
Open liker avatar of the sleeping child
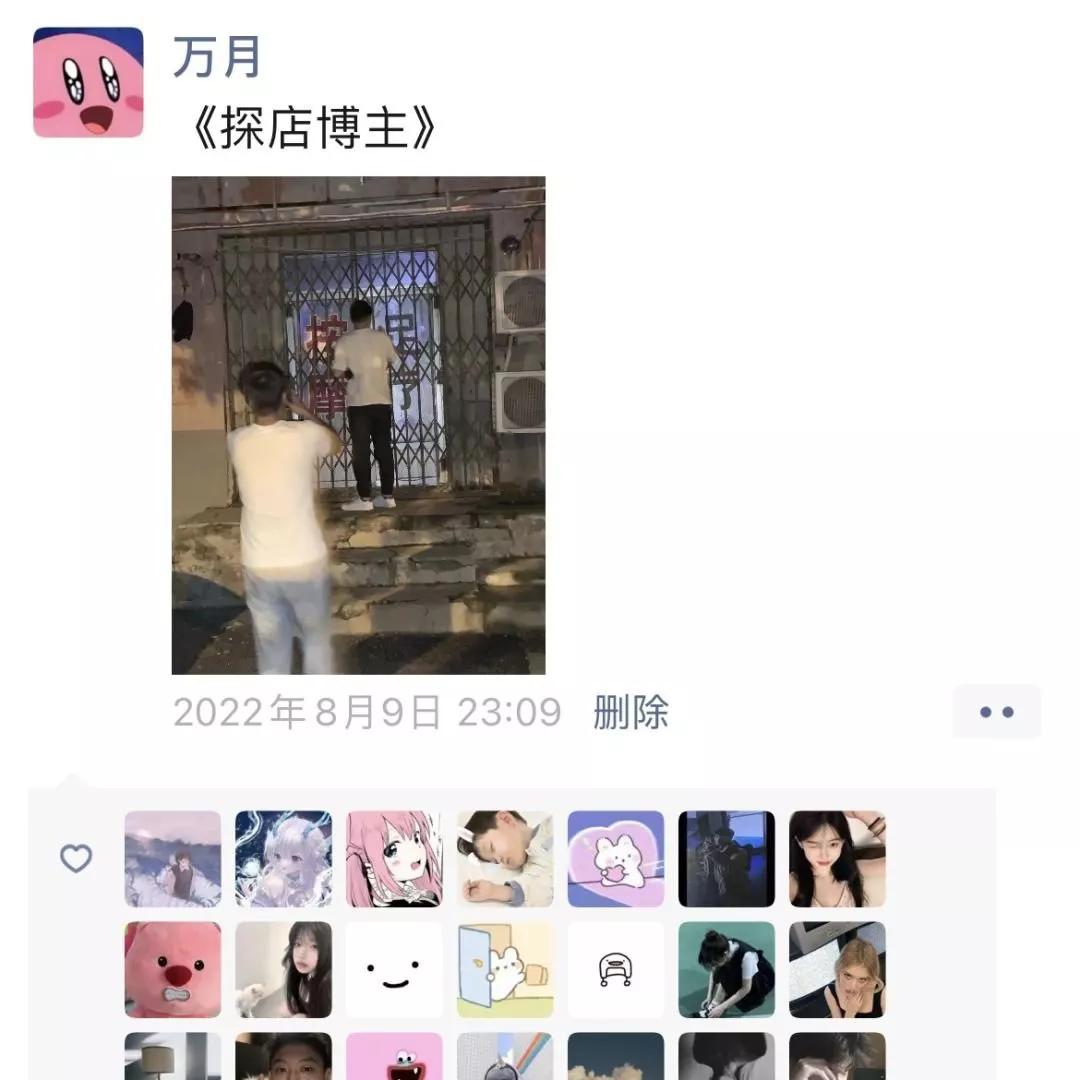pyautogui.click(x=505, y=859)
